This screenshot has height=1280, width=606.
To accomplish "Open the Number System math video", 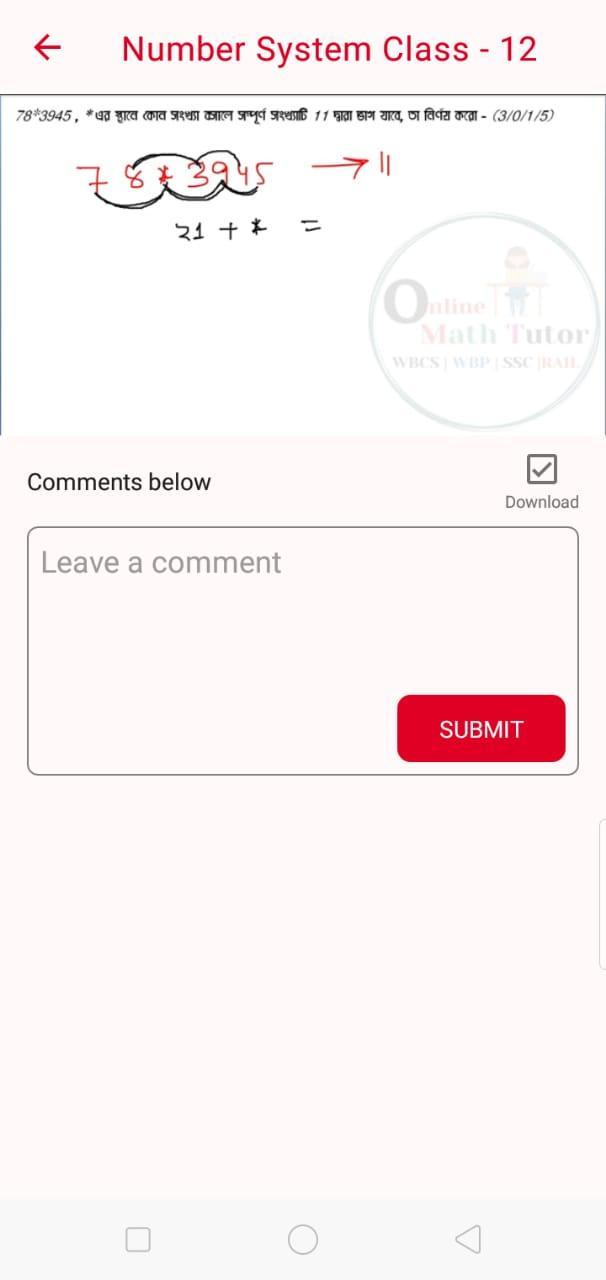I will click(x=303, y=264).
